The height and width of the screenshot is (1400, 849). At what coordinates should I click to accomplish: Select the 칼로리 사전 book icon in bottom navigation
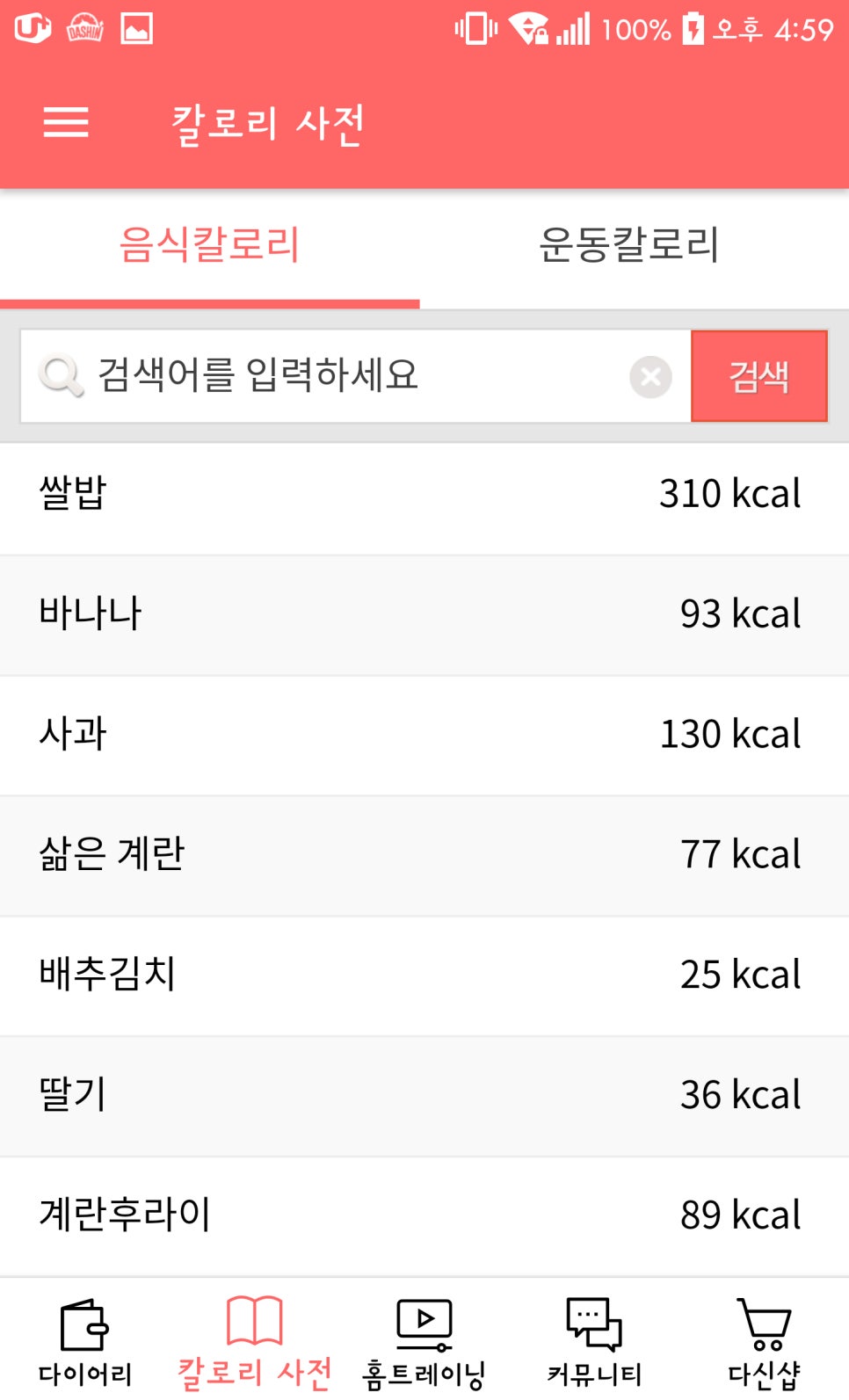coord(253,1336)
